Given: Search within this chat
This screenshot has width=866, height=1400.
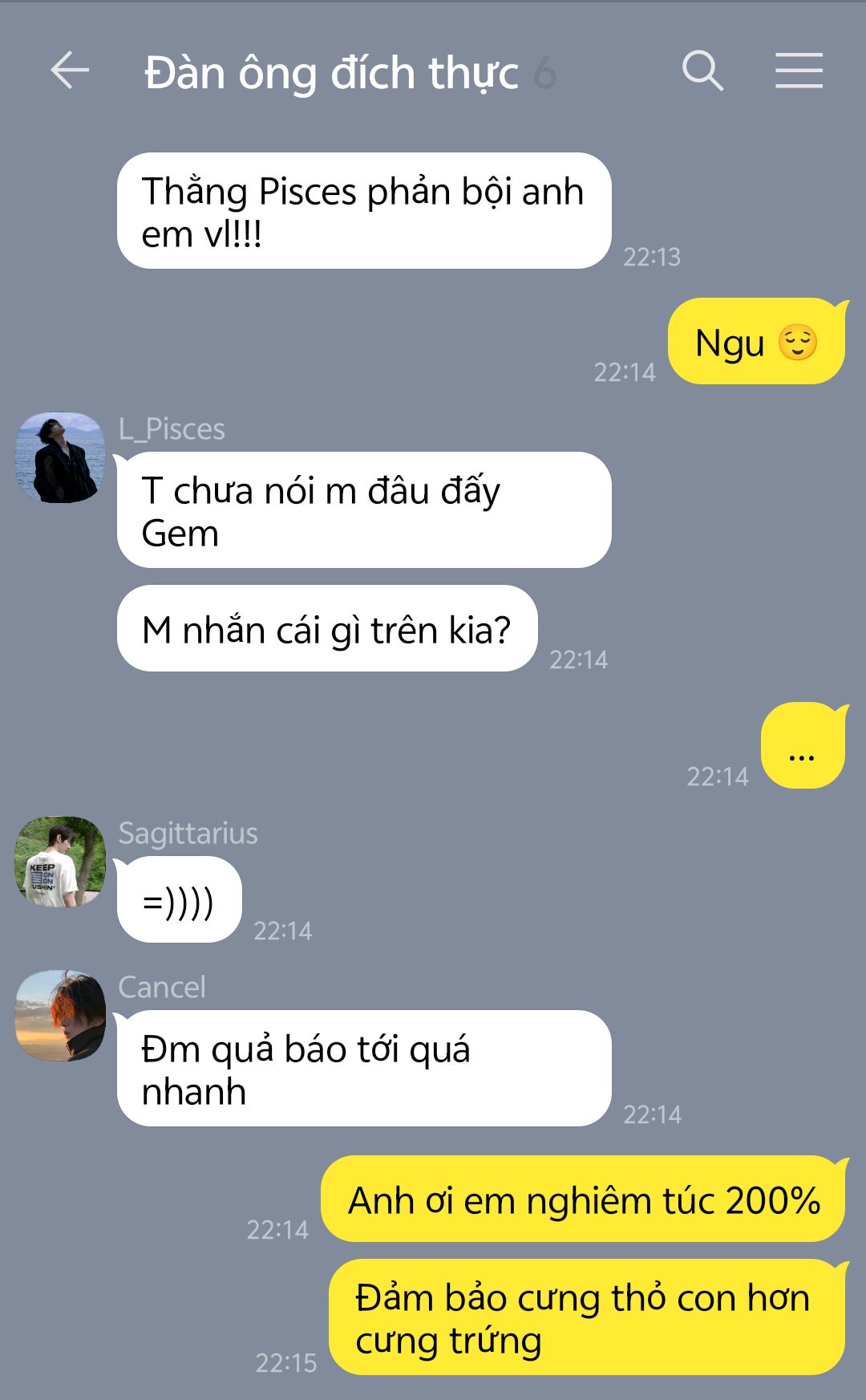Looking at the screenshot, I should tap(702, 71).
